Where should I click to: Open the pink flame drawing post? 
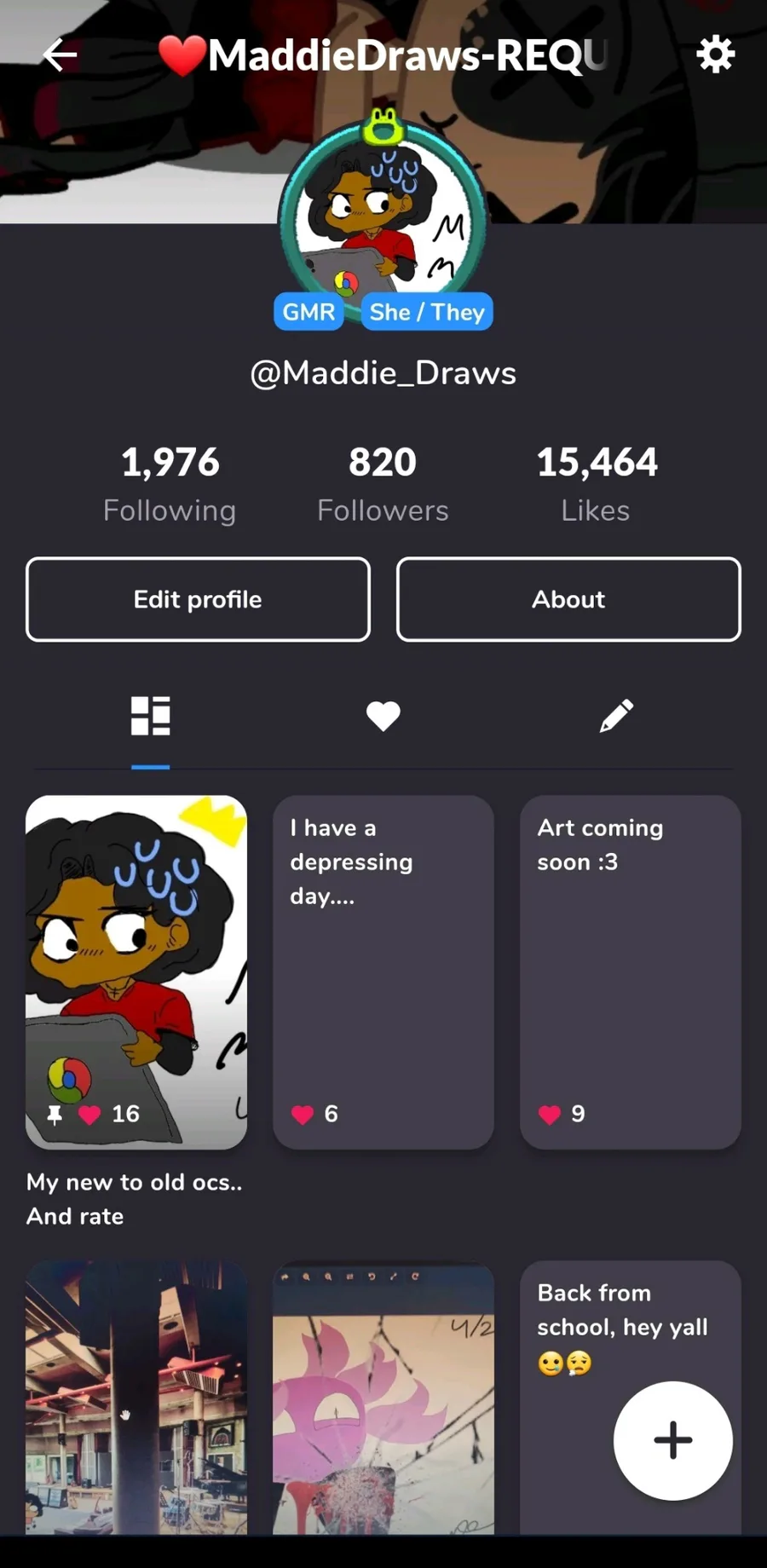click(383, 1398)
